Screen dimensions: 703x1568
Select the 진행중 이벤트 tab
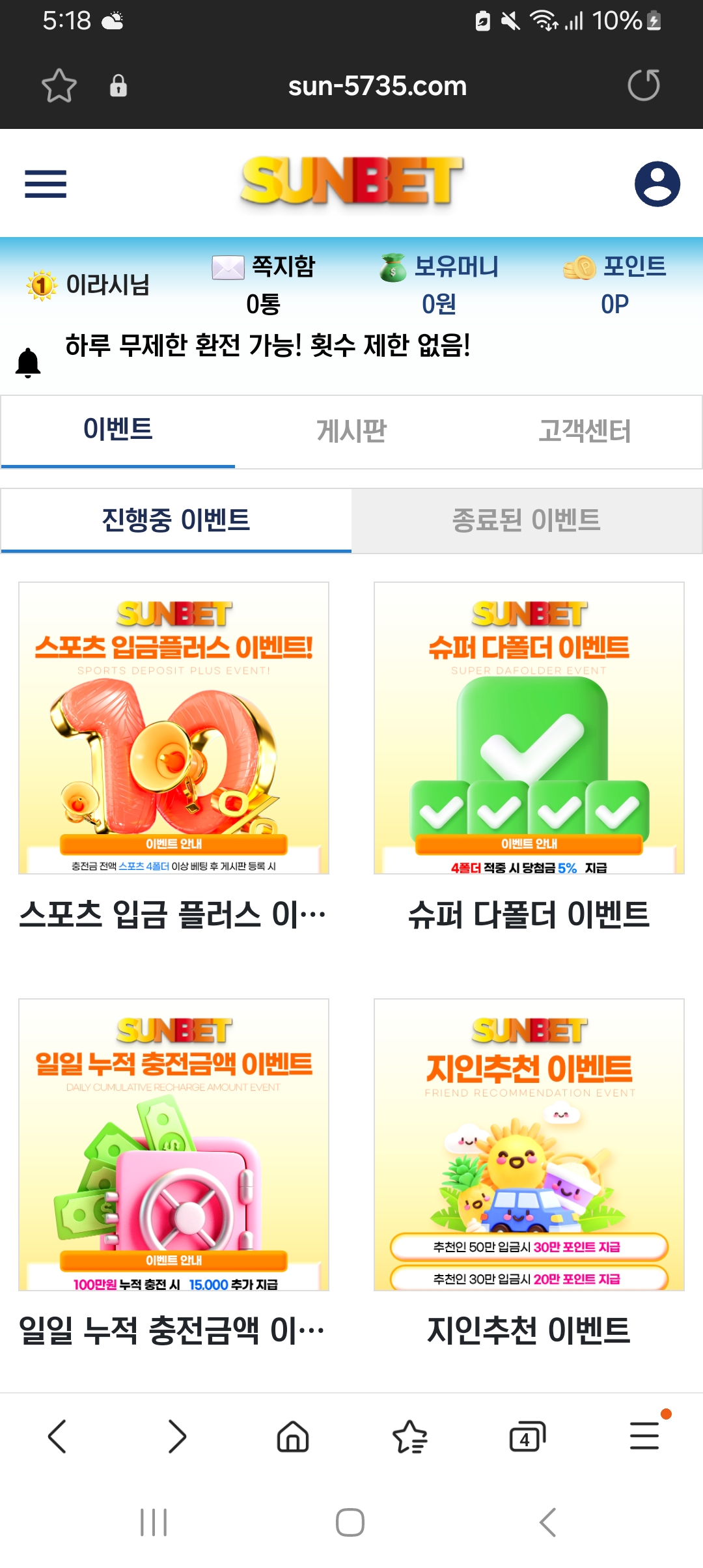tap(176, 520)
